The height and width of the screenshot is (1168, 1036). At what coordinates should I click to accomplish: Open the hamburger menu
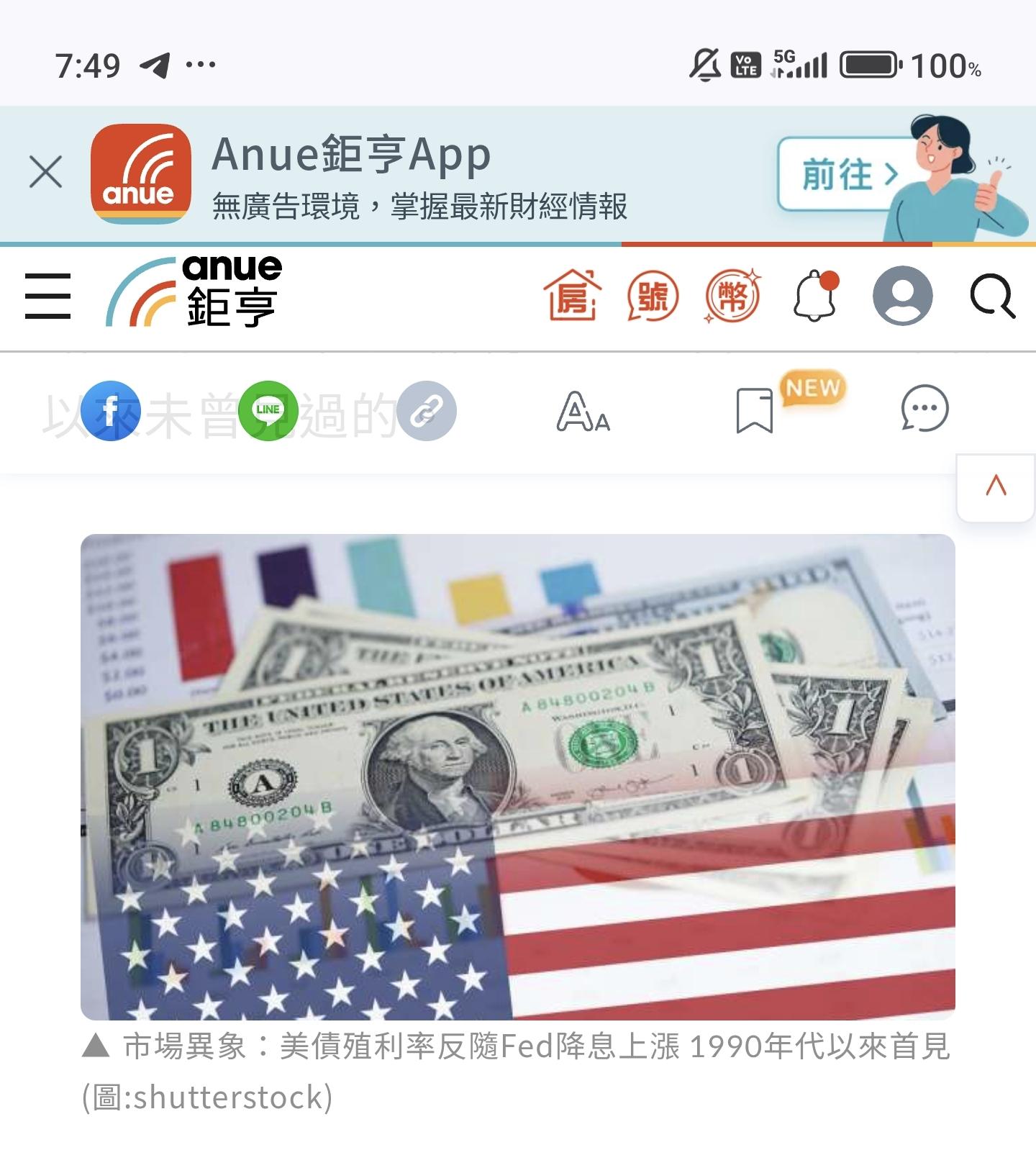point(47,296)
